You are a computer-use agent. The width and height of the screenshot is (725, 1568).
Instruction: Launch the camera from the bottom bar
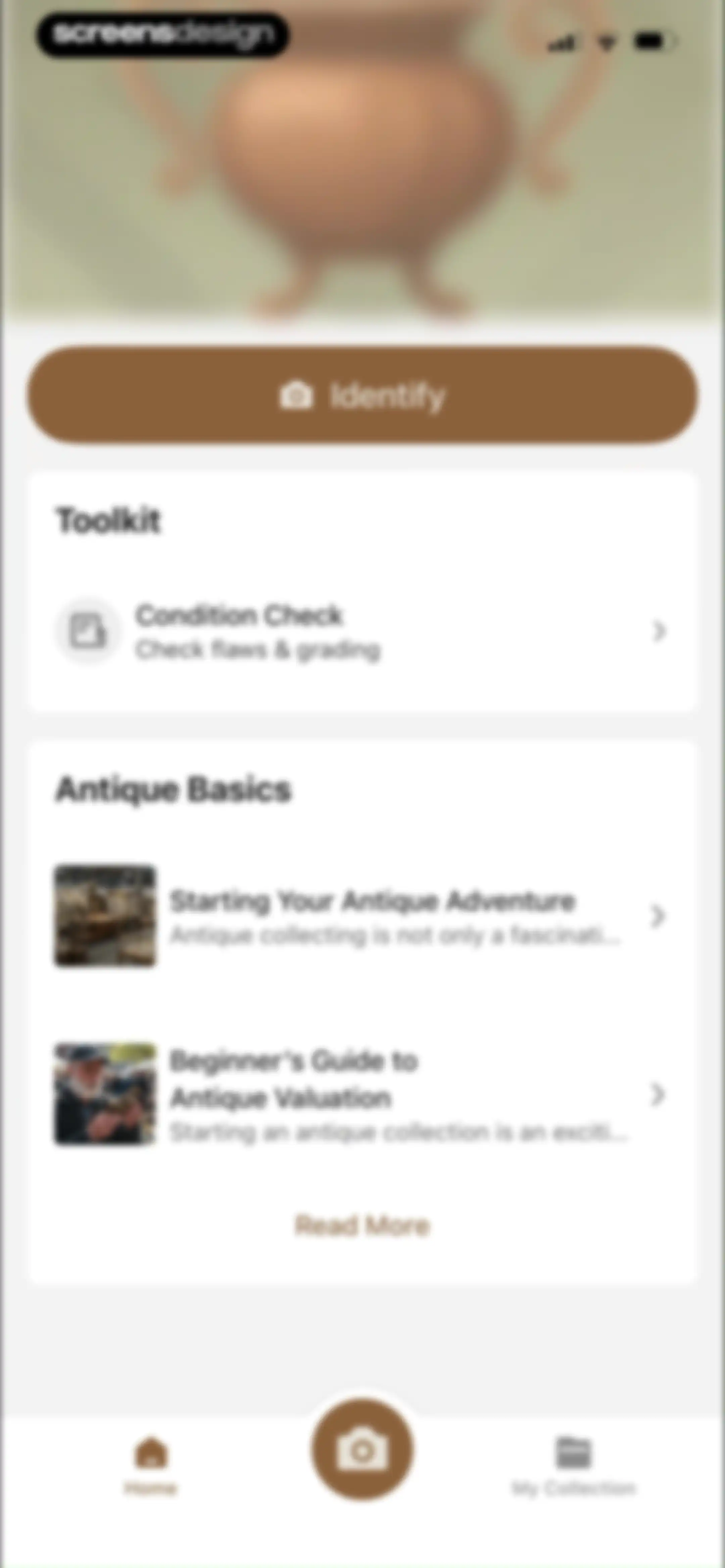coord(362,1450)
